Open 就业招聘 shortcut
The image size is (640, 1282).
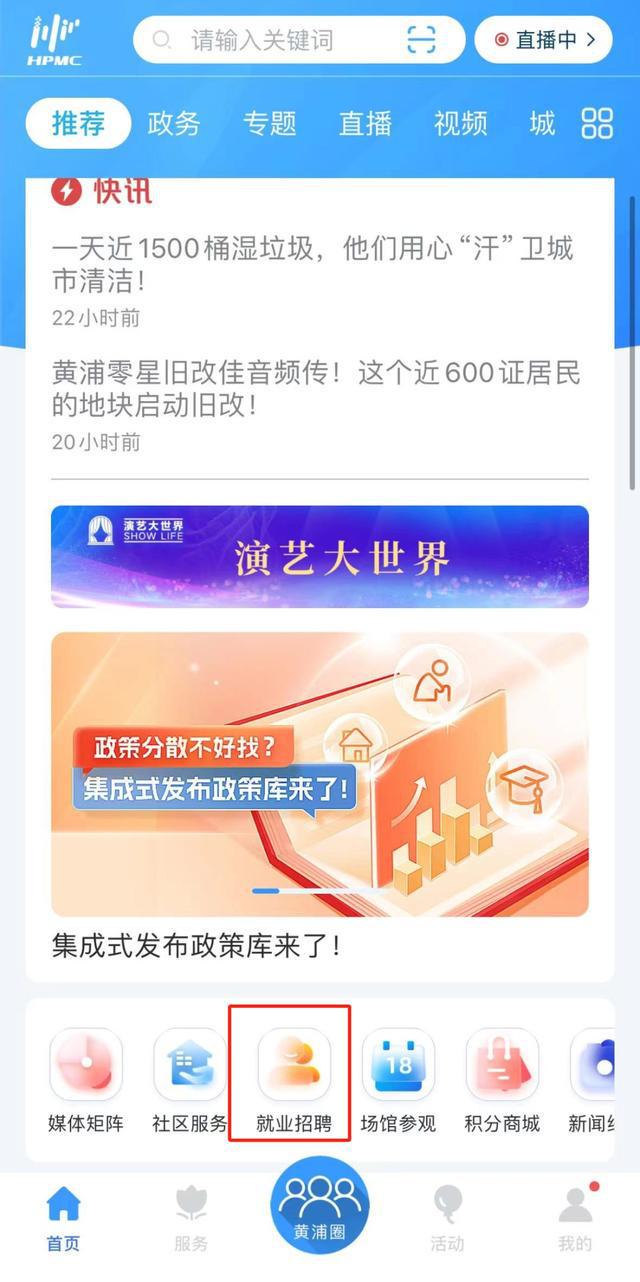point(294,1082)
